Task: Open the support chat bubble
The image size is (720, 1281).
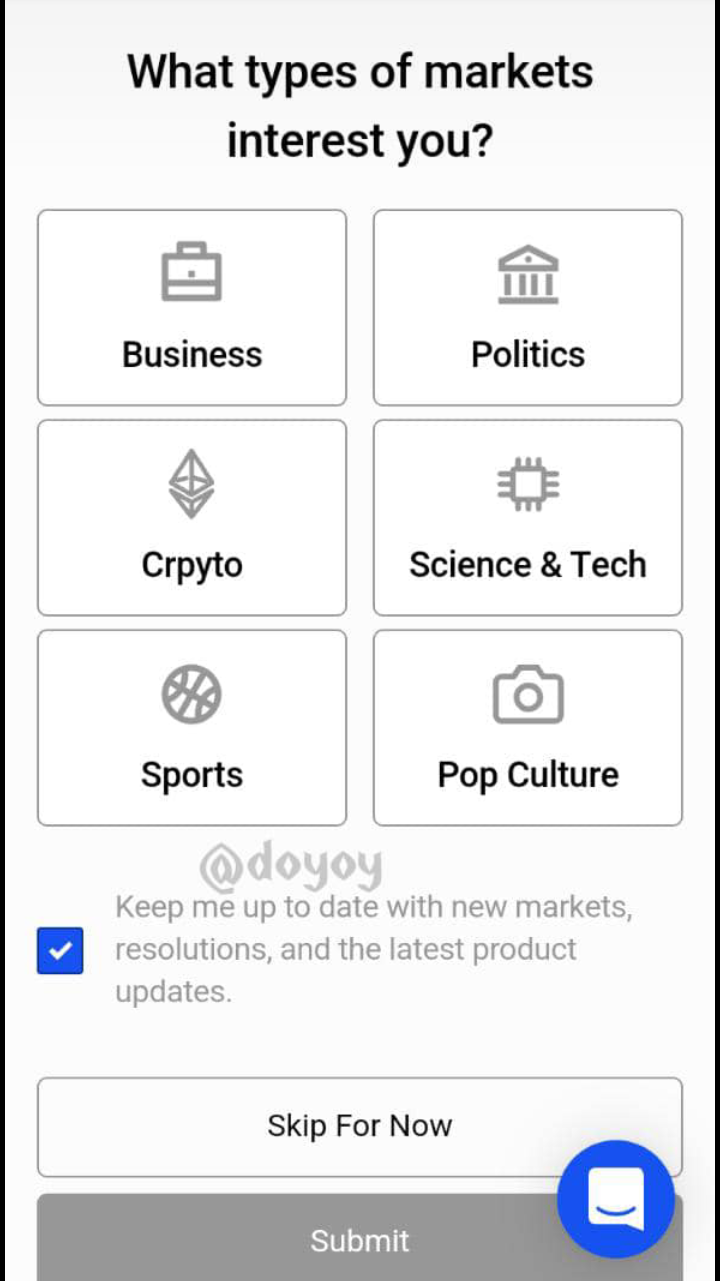Action: (x=616, y=1199)
